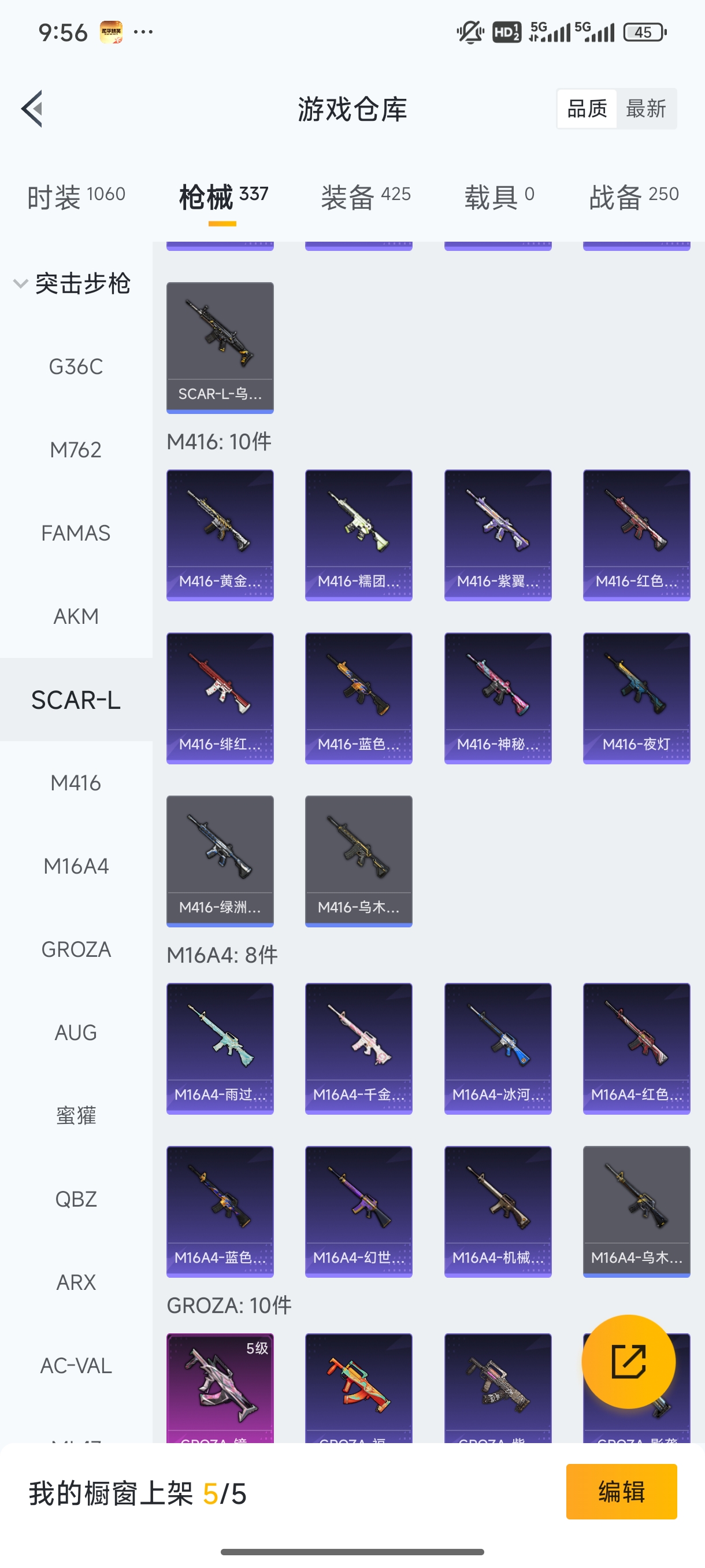The width and height of the screenshot is (705, 1568).
Task: Go back using the top-left arrow
Action: pos(32,109)
